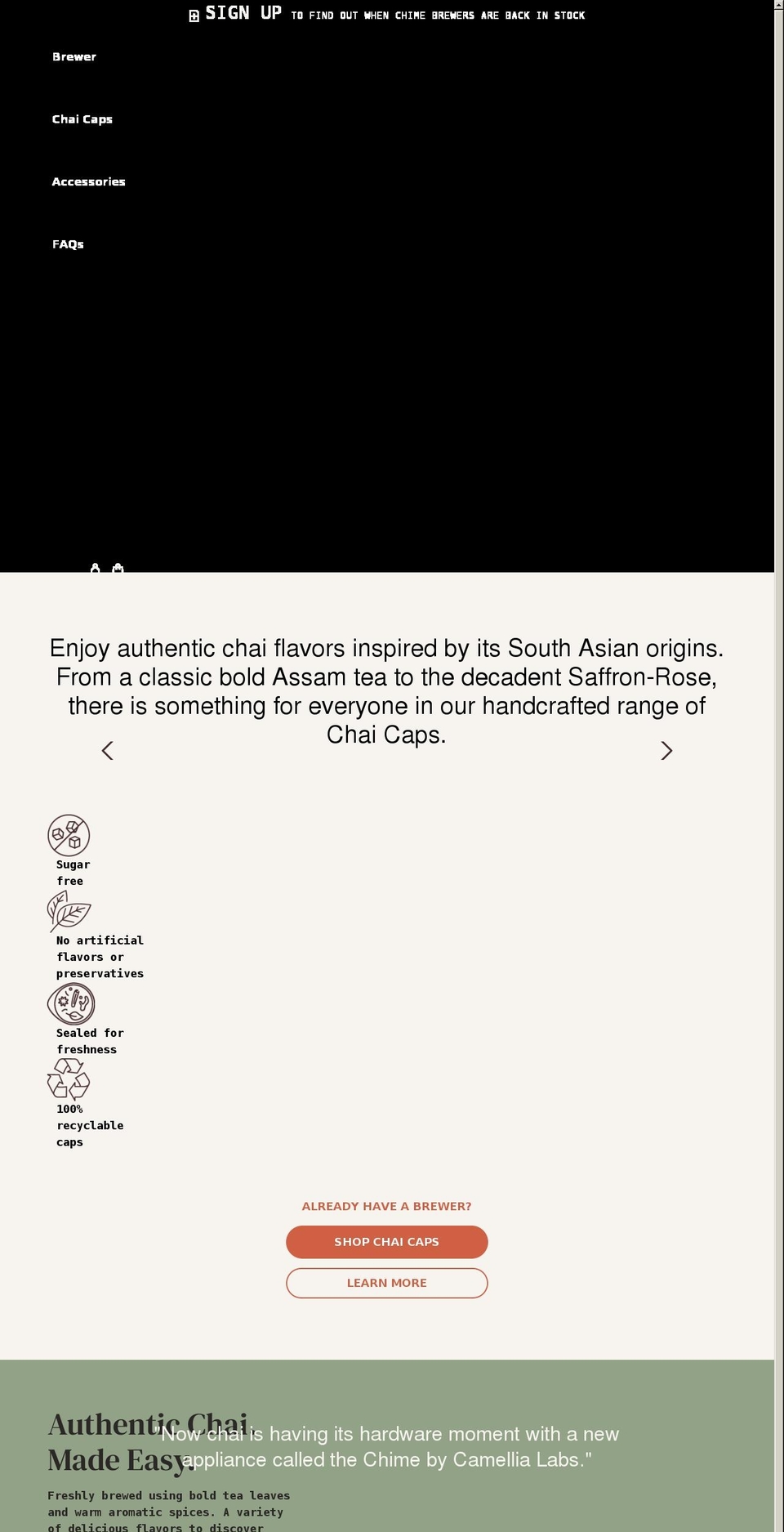Open the account profile icon

[96, 567]
